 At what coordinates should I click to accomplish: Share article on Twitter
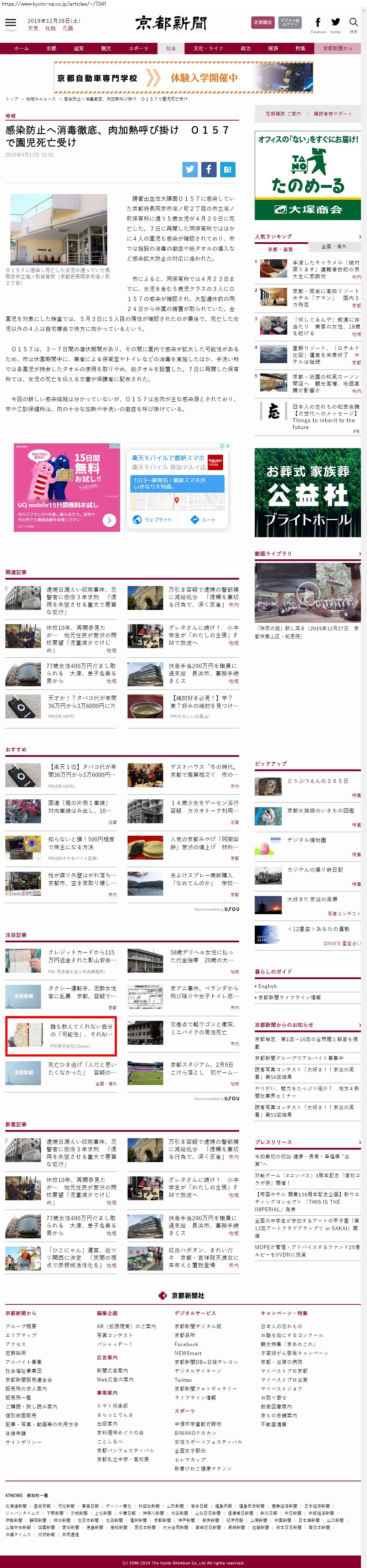190,169
